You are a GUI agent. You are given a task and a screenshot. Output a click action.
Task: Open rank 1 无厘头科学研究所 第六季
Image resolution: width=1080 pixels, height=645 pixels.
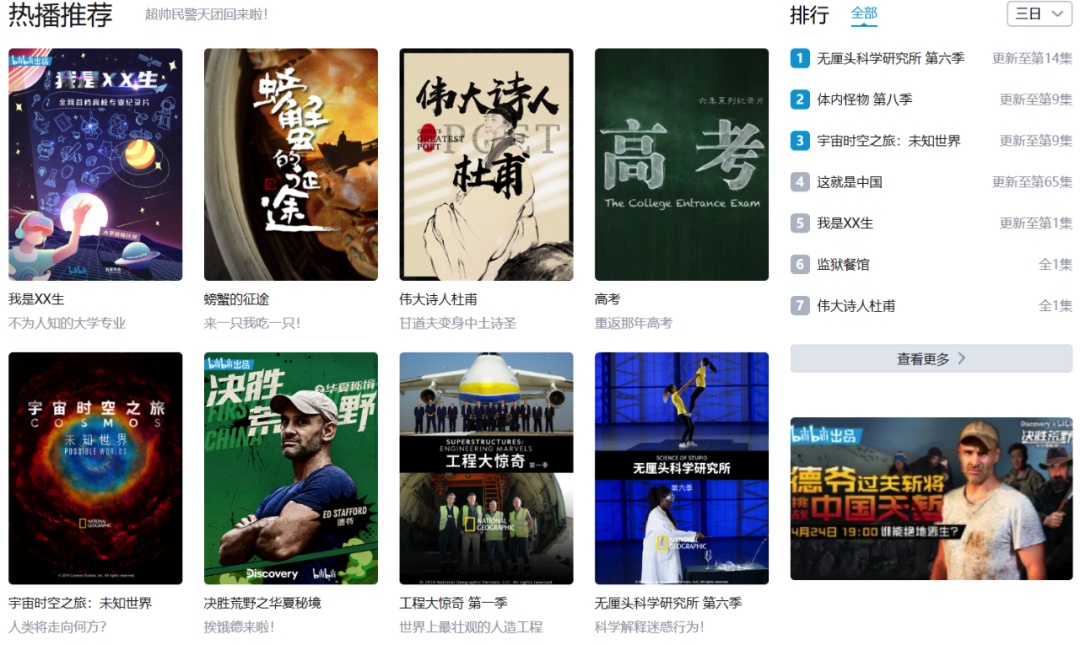[x=890, y=58]
